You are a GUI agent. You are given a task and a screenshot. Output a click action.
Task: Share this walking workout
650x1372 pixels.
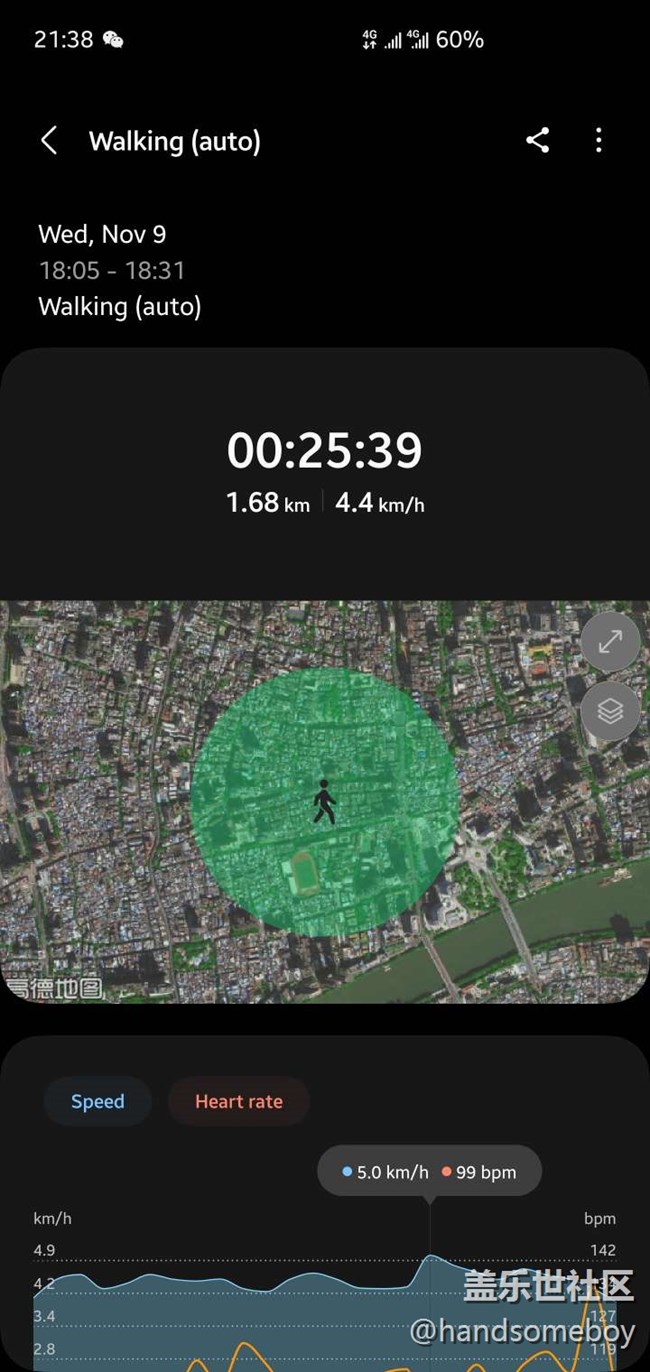[x=538, y=140]
